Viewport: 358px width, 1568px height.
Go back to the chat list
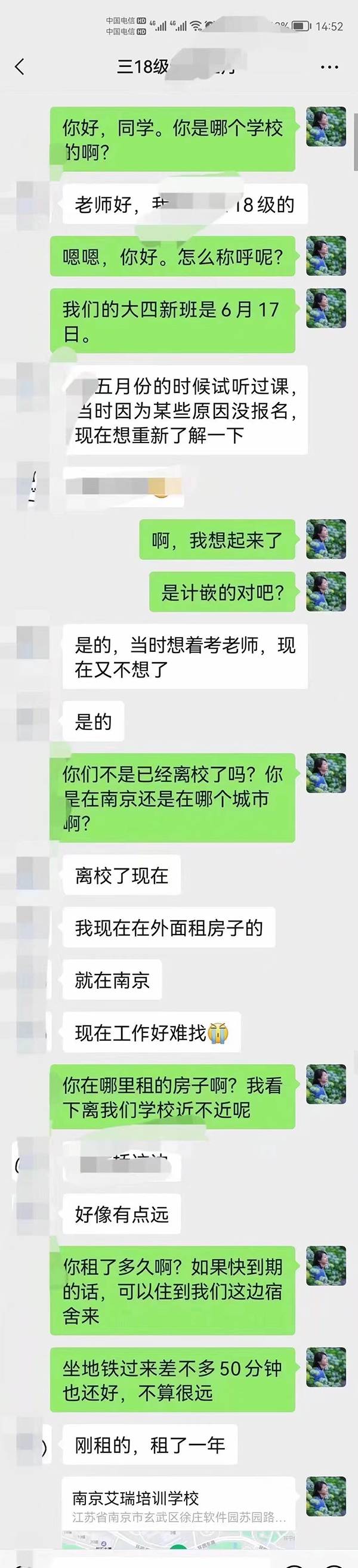20,66
